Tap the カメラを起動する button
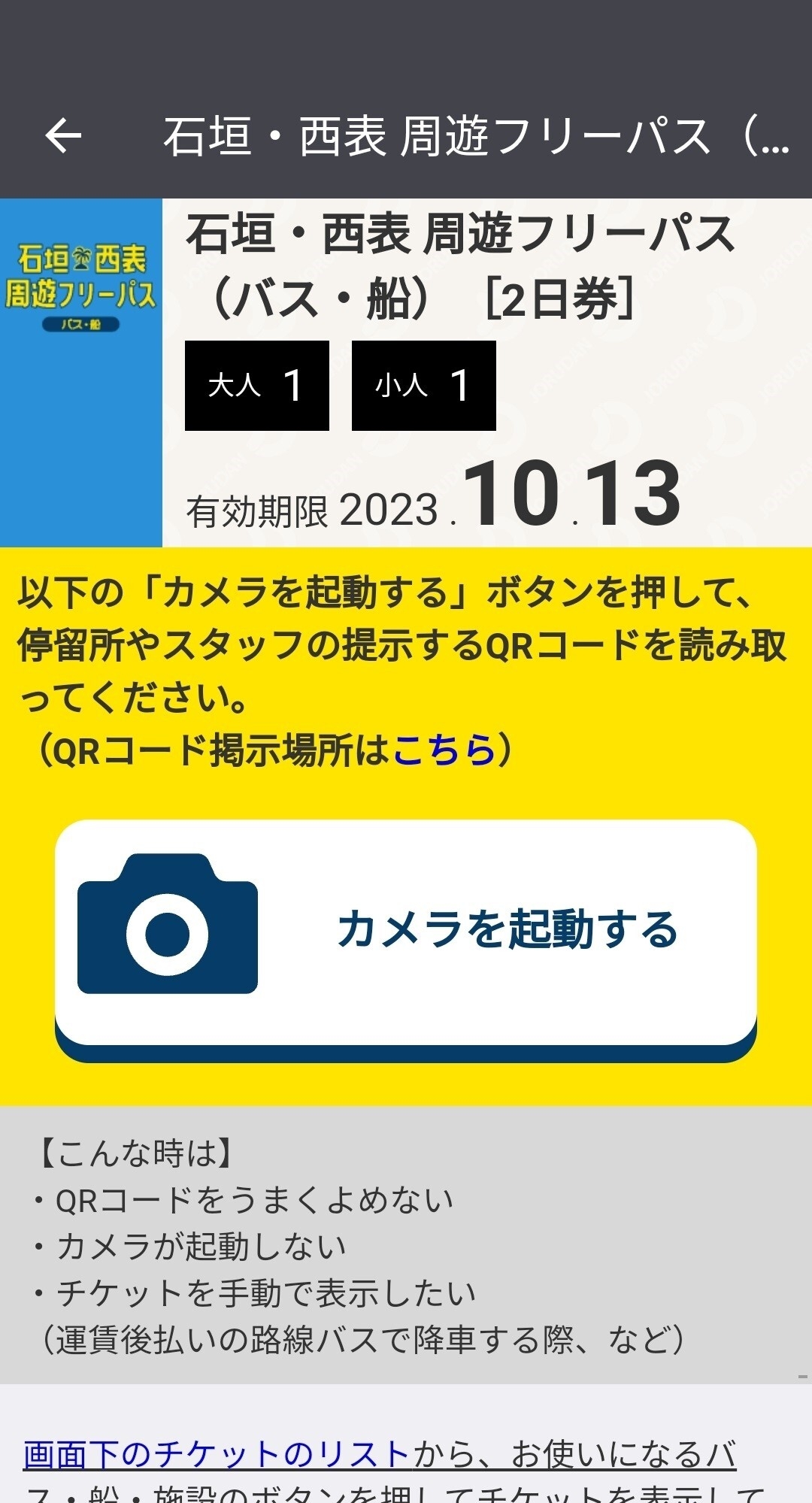 click(x=406, y=932)
